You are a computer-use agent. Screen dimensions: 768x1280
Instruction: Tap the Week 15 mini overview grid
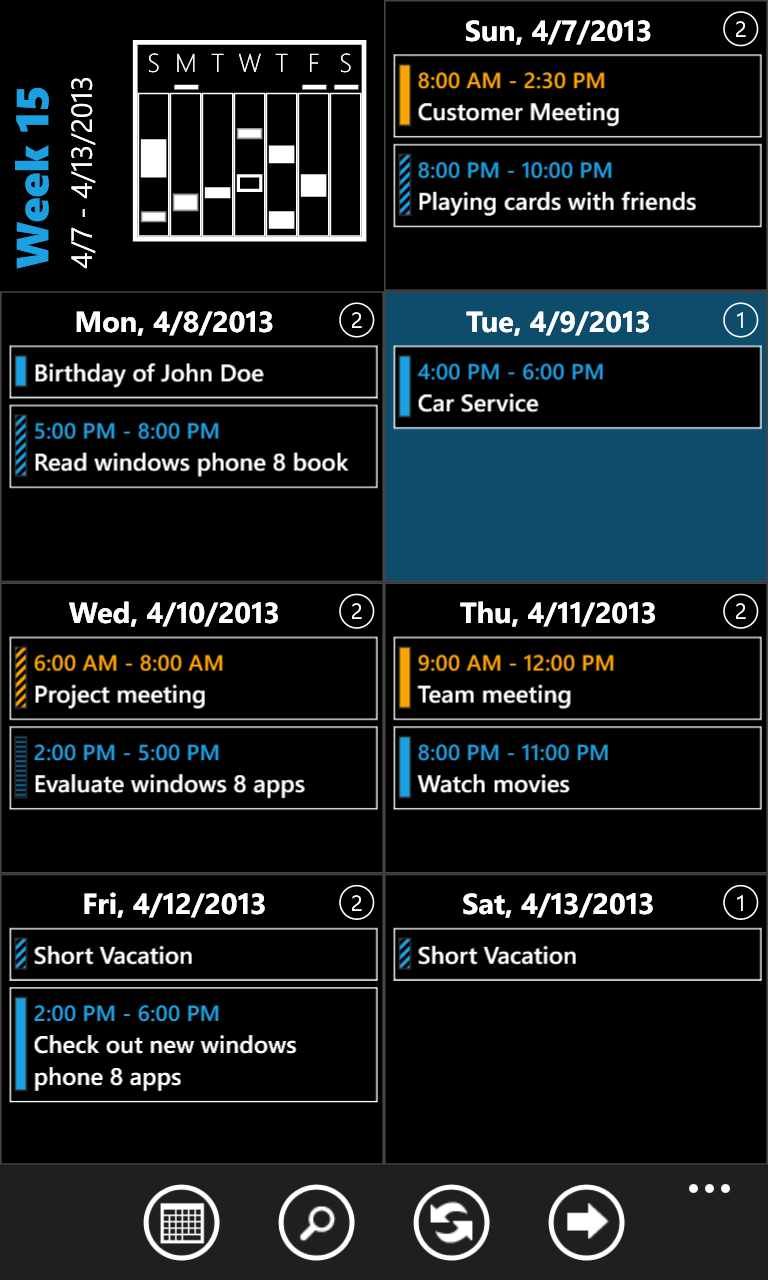click(250, 141)
